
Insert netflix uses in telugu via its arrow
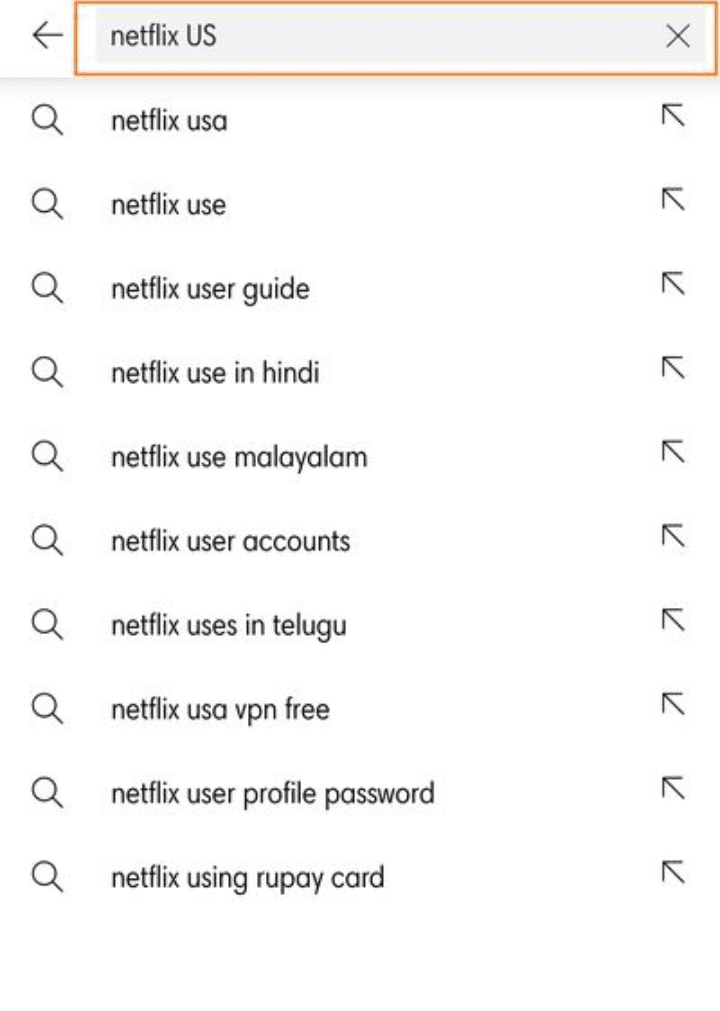click(x=673, y=620)
